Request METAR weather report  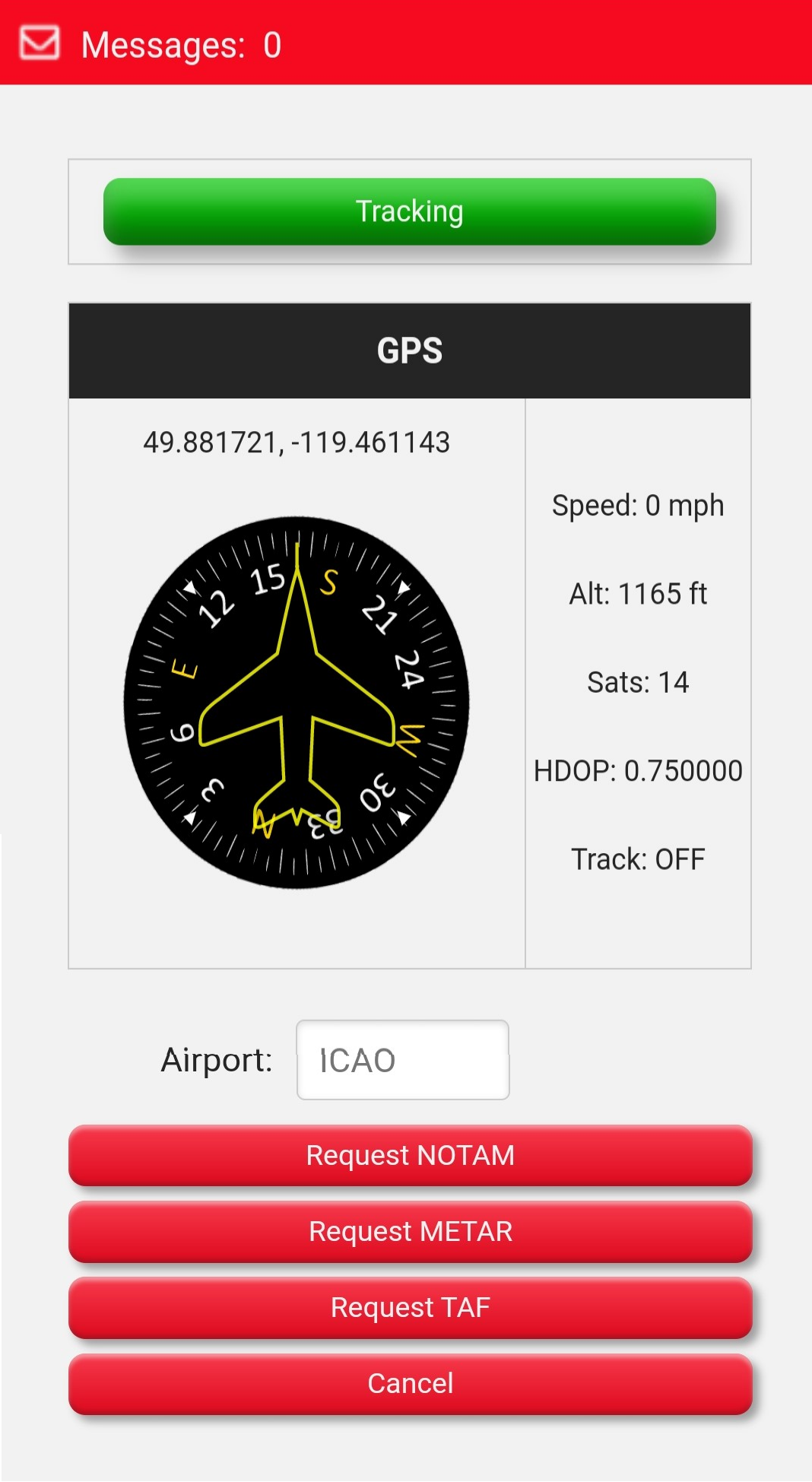point(411,1231)
